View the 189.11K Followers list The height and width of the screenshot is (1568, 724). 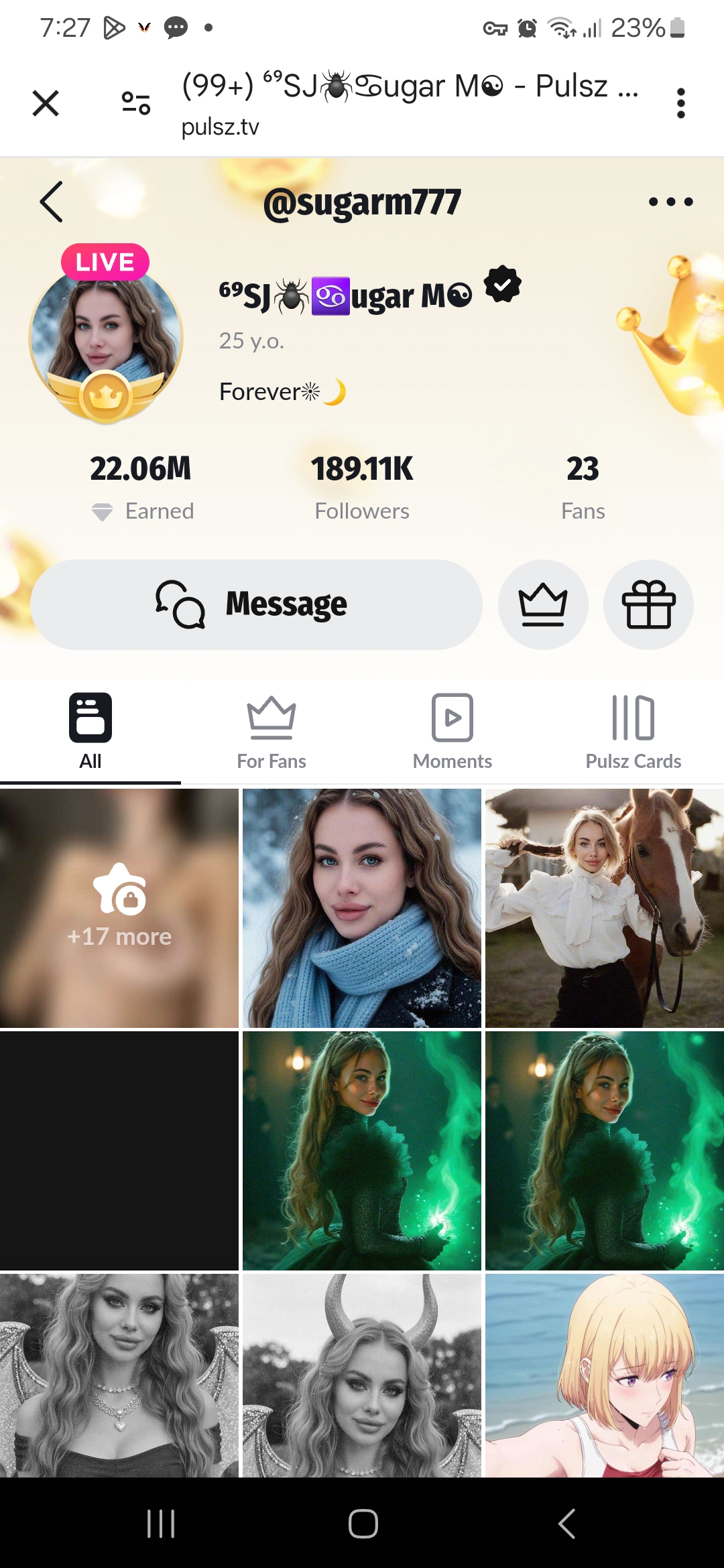[x=362, y=486]
